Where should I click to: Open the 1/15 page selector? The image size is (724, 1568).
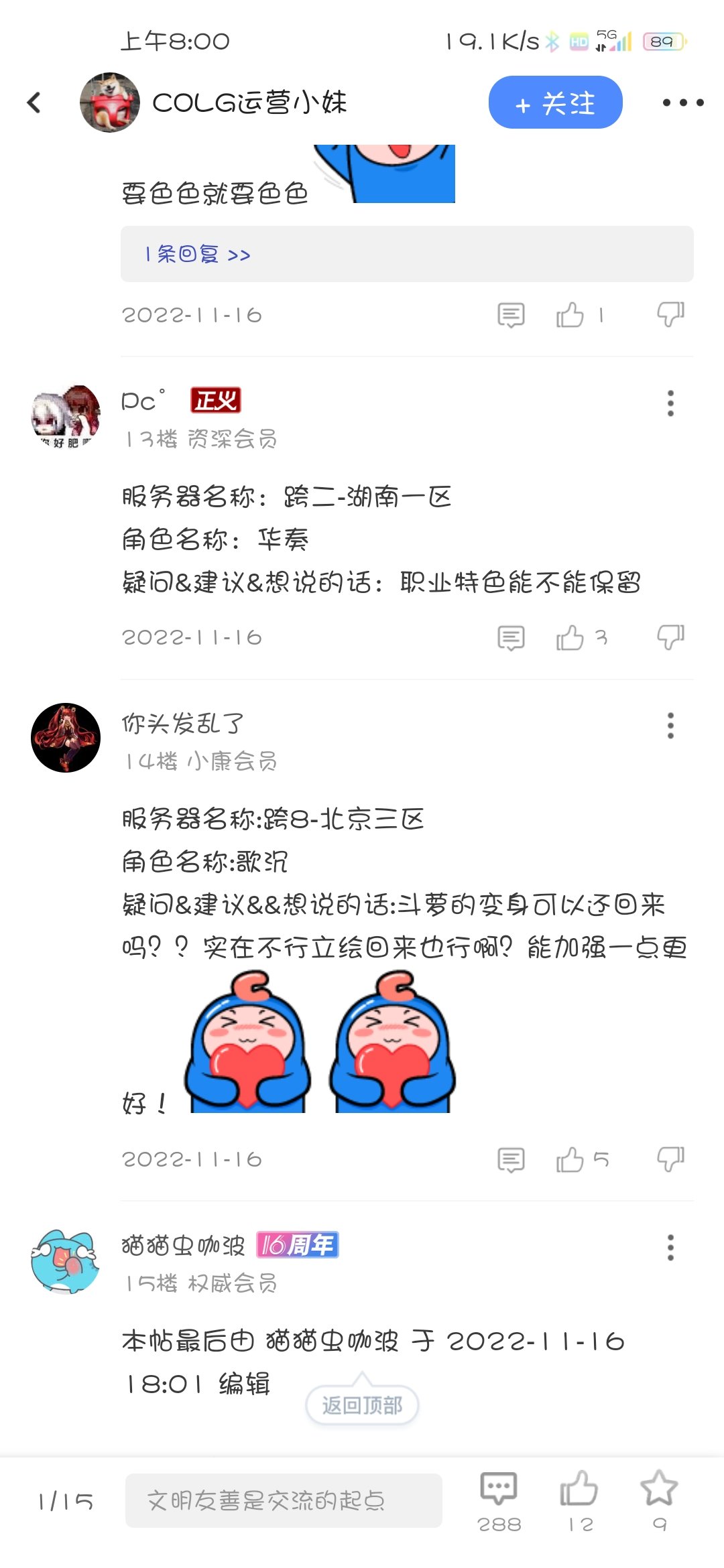[x=65, y=1502]
